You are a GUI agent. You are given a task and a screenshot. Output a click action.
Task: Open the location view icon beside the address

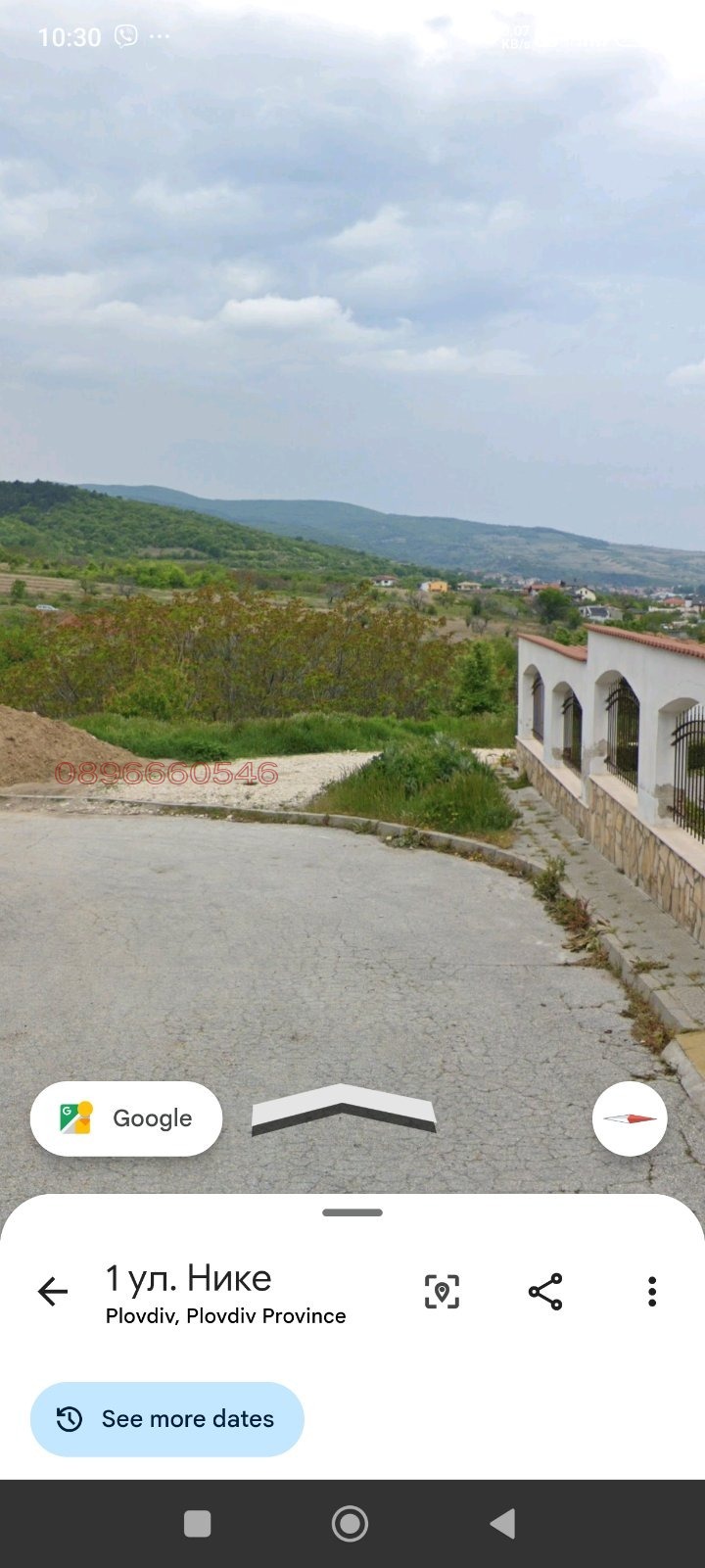click(x=442, y=1292)
